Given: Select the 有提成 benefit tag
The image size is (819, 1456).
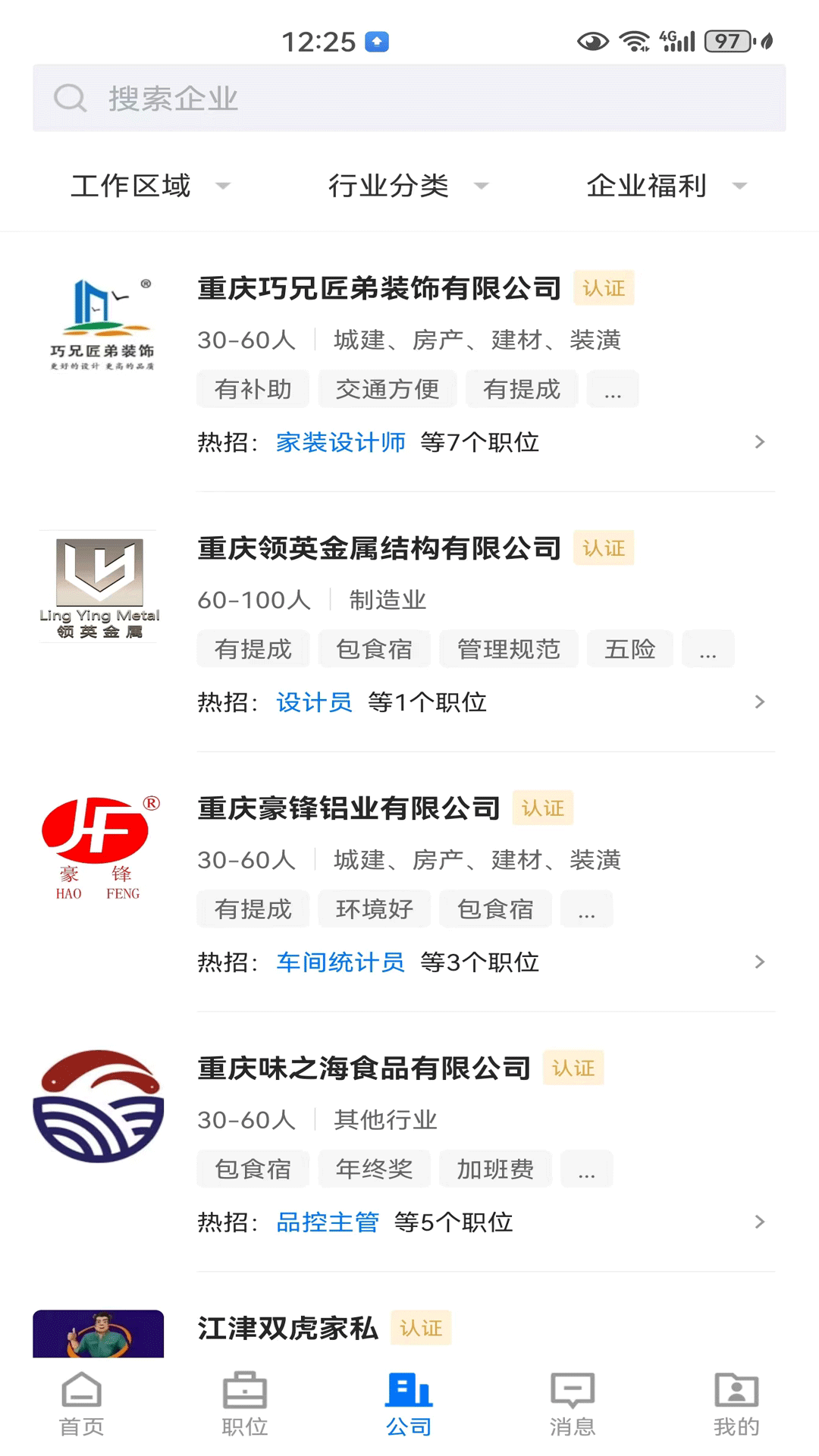Looking at the screenshot, I should tap(522, 388).
